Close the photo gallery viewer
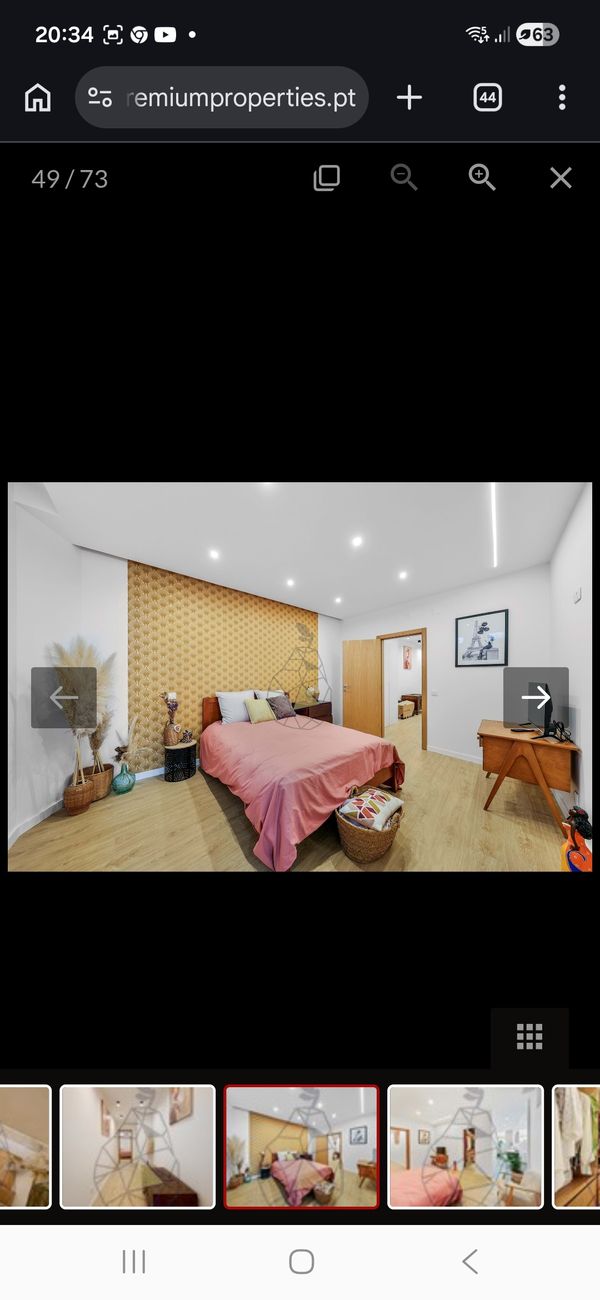Viewport: 600px width, 1300px height. 560,178
